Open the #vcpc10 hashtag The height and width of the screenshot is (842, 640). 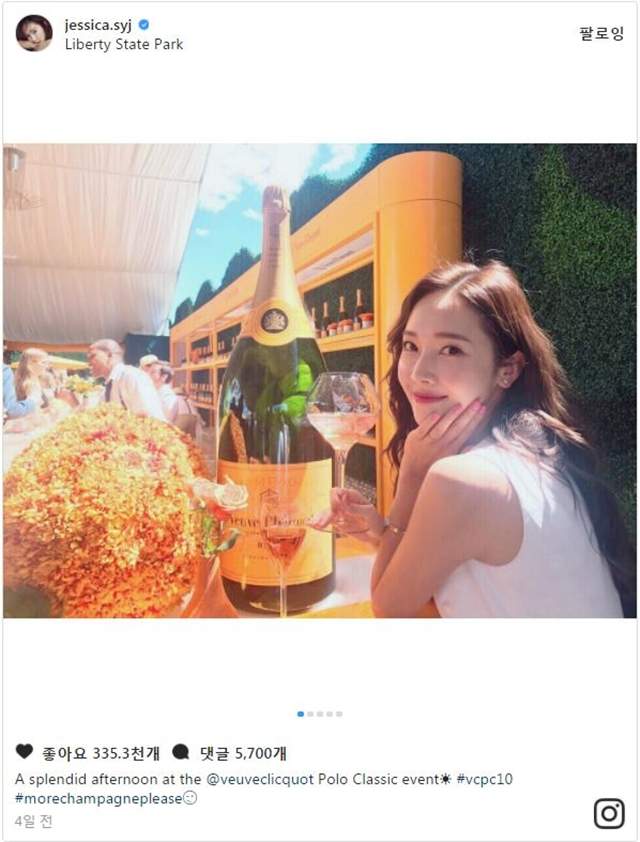484,778
